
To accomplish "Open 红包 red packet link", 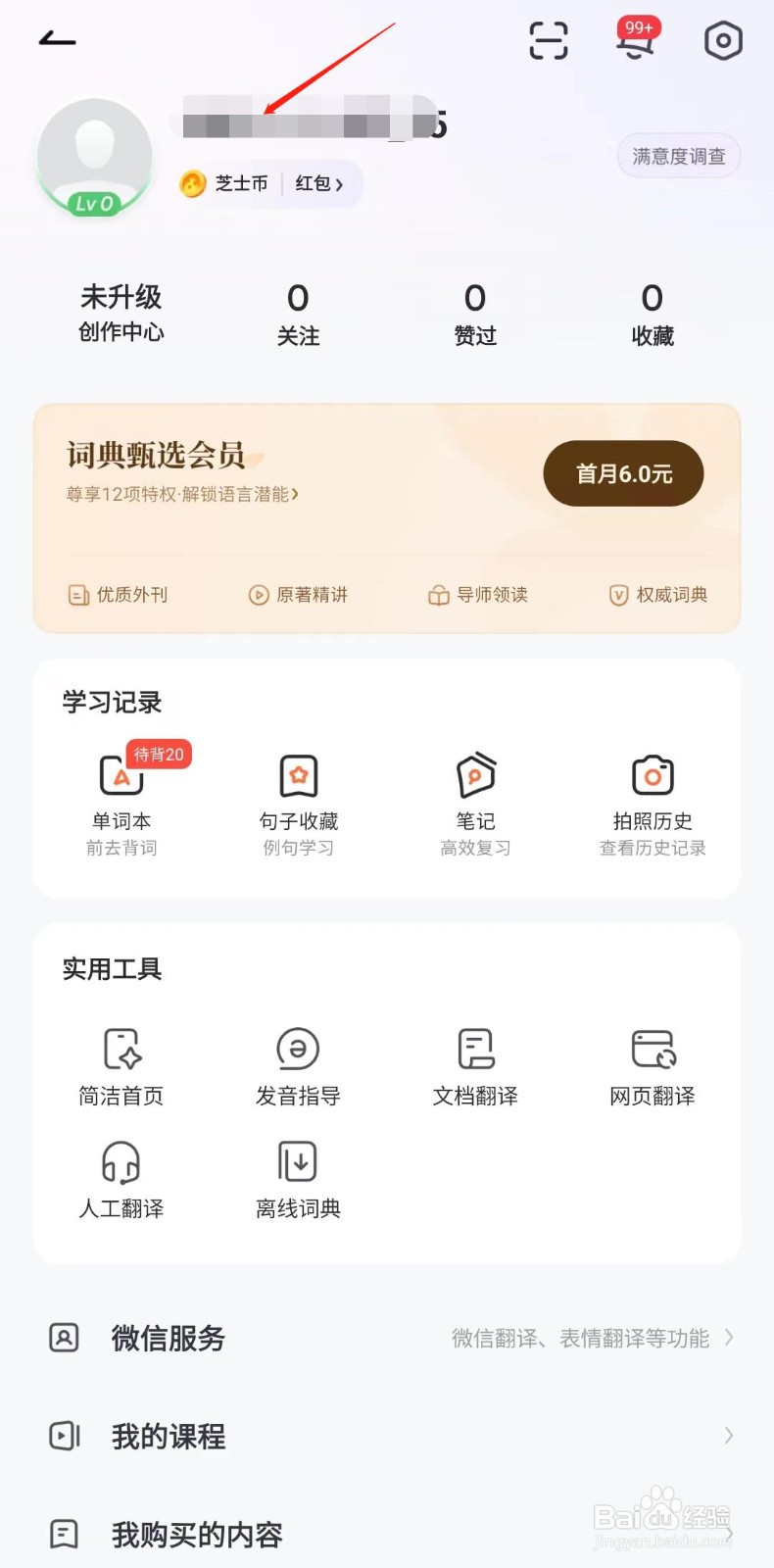I will point(319,183).
